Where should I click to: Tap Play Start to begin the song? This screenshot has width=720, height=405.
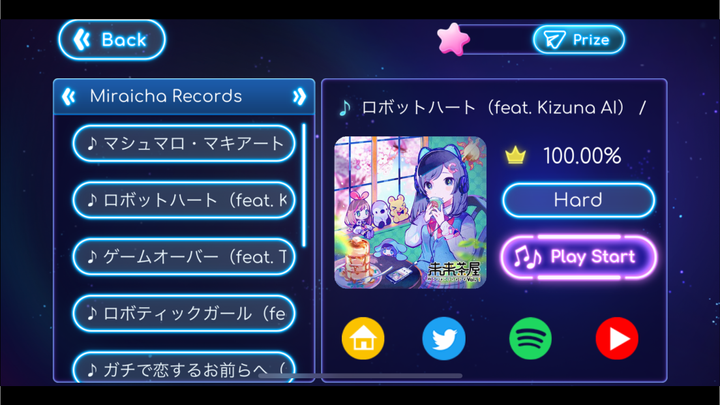[x=578, y=257]
